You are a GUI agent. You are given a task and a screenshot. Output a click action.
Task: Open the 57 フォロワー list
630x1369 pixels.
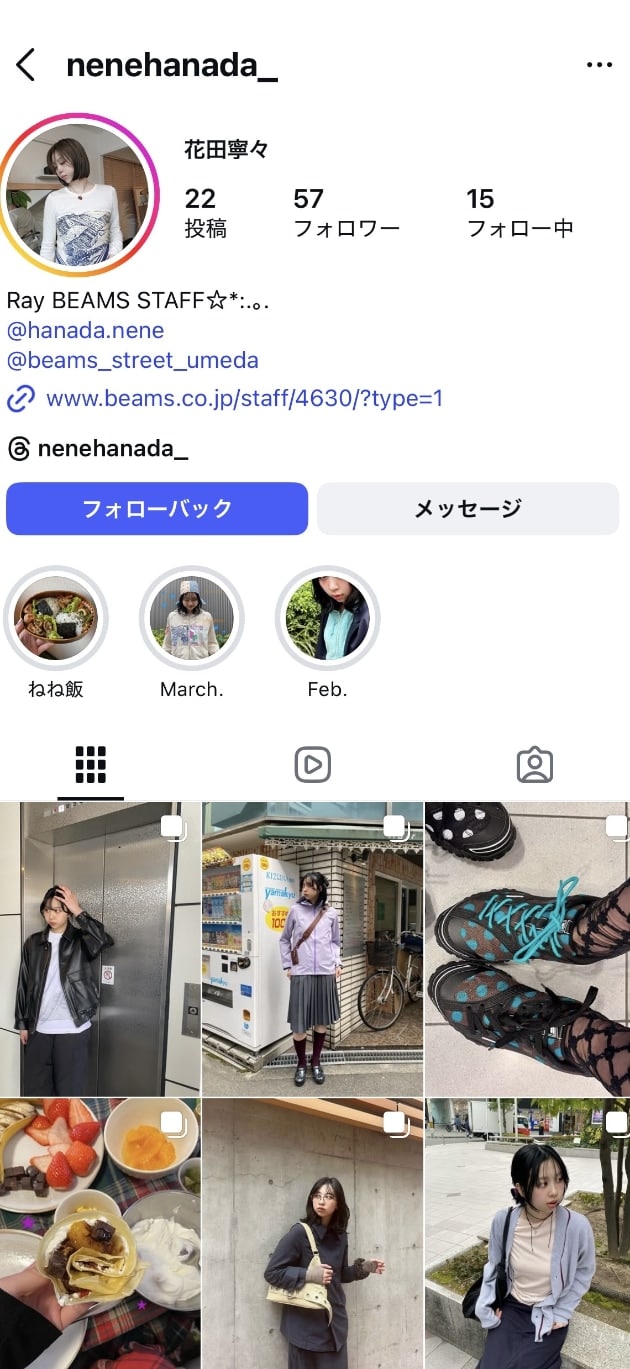click(x=346, y=212)
